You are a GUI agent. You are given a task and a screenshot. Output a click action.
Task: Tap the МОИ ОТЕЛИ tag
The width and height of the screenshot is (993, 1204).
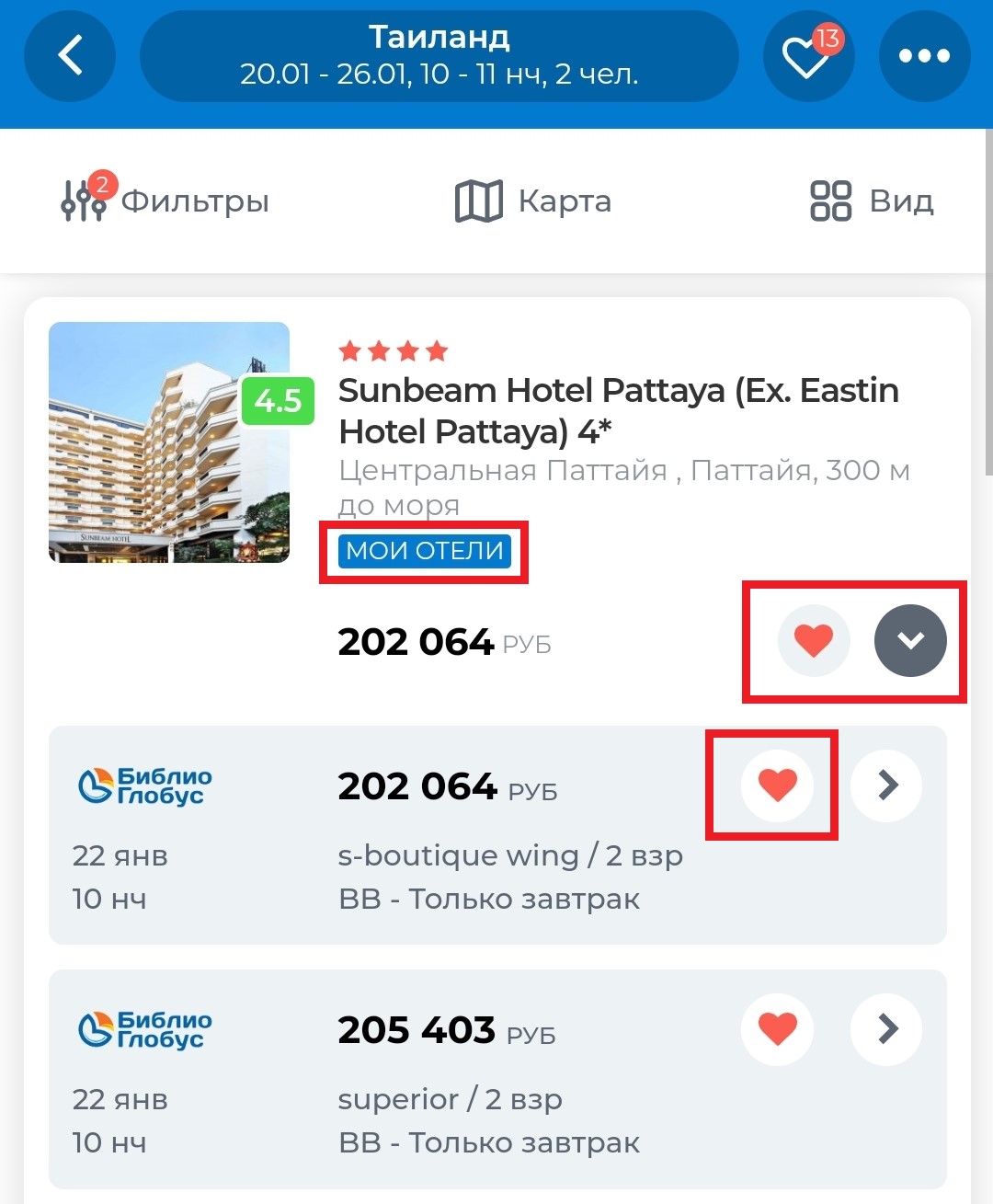pyautogui.click(x=424, y=551)
